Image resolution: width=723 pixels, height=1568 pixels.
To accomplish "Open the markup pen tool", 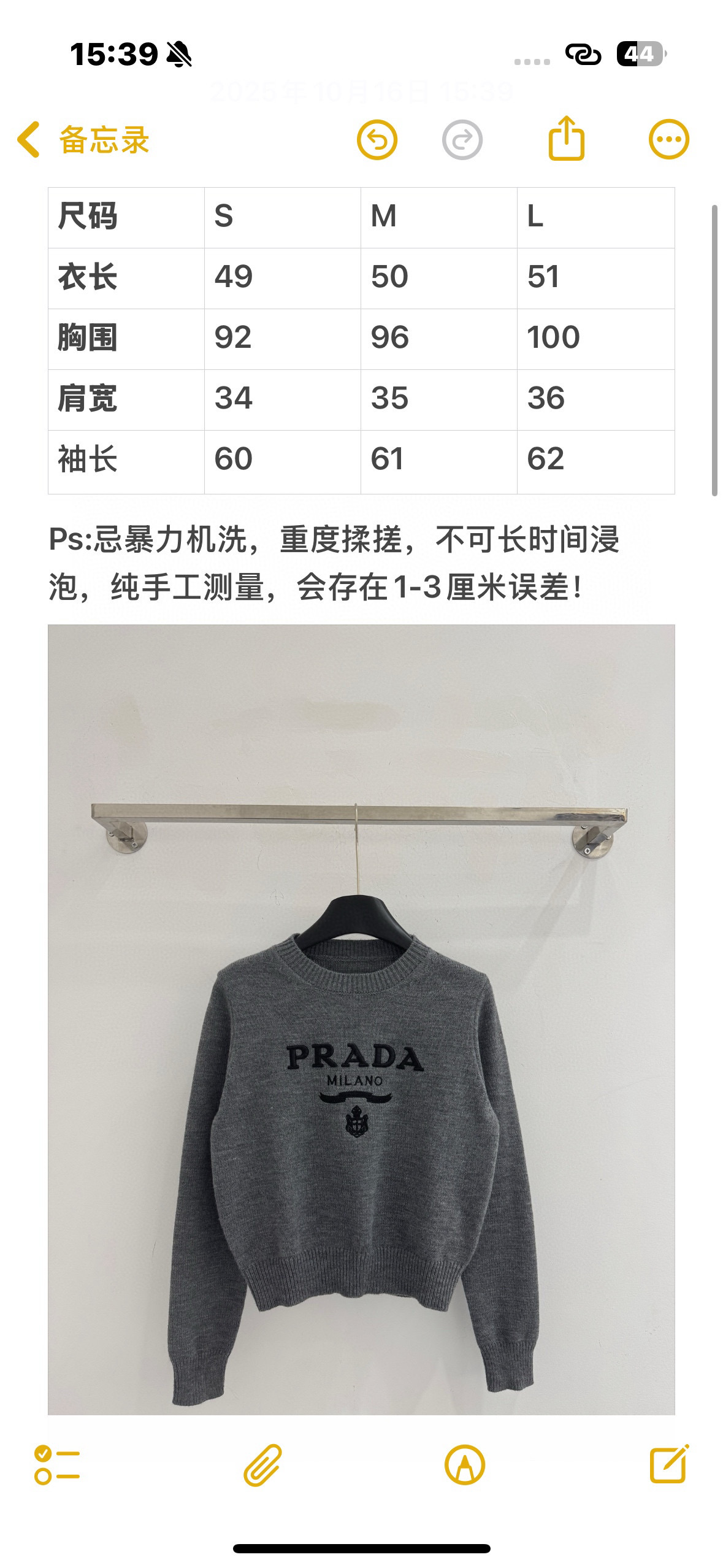I will pos(465,1465).
